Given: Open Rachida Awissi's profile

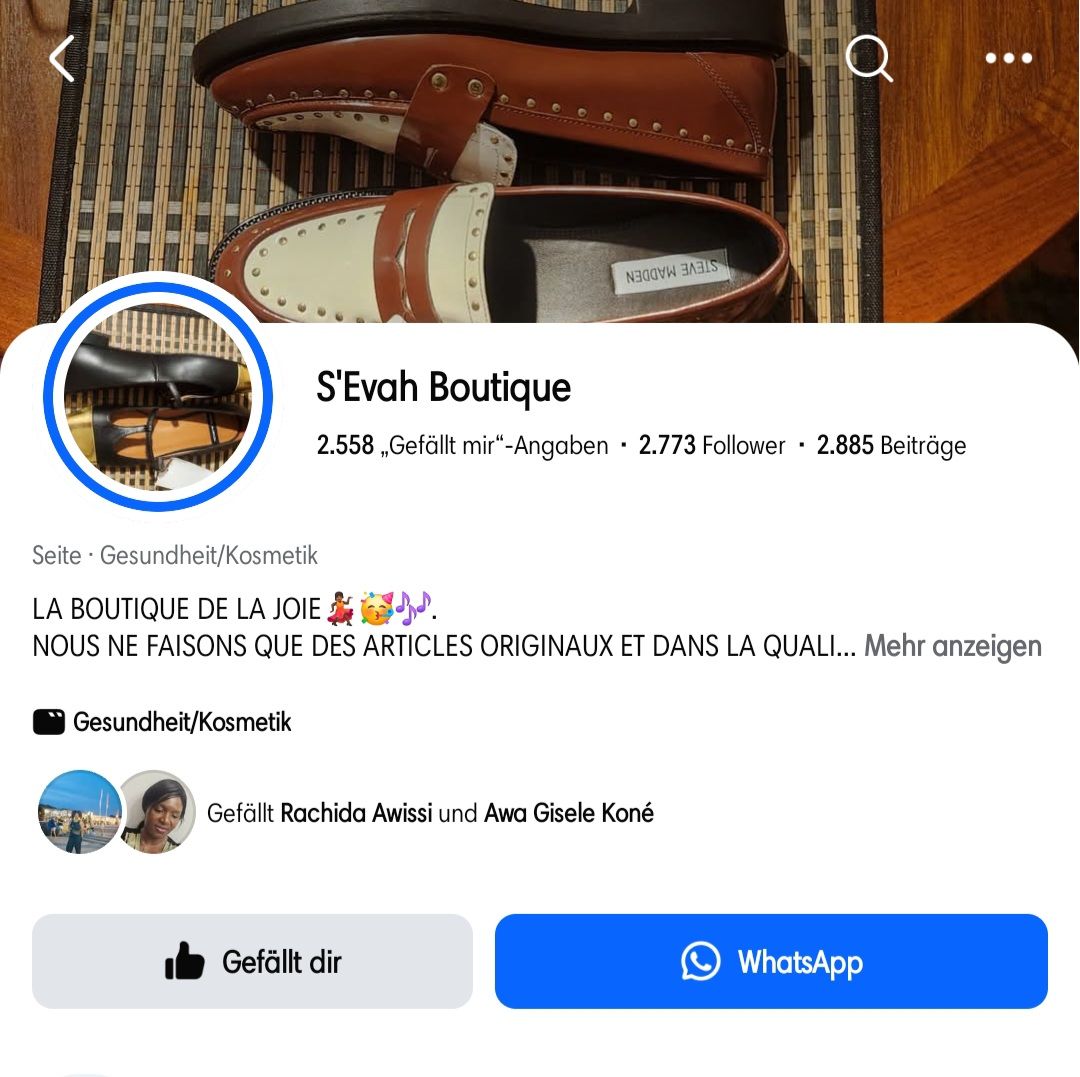Looking at the screenshot, I should [x=356, y=813].
